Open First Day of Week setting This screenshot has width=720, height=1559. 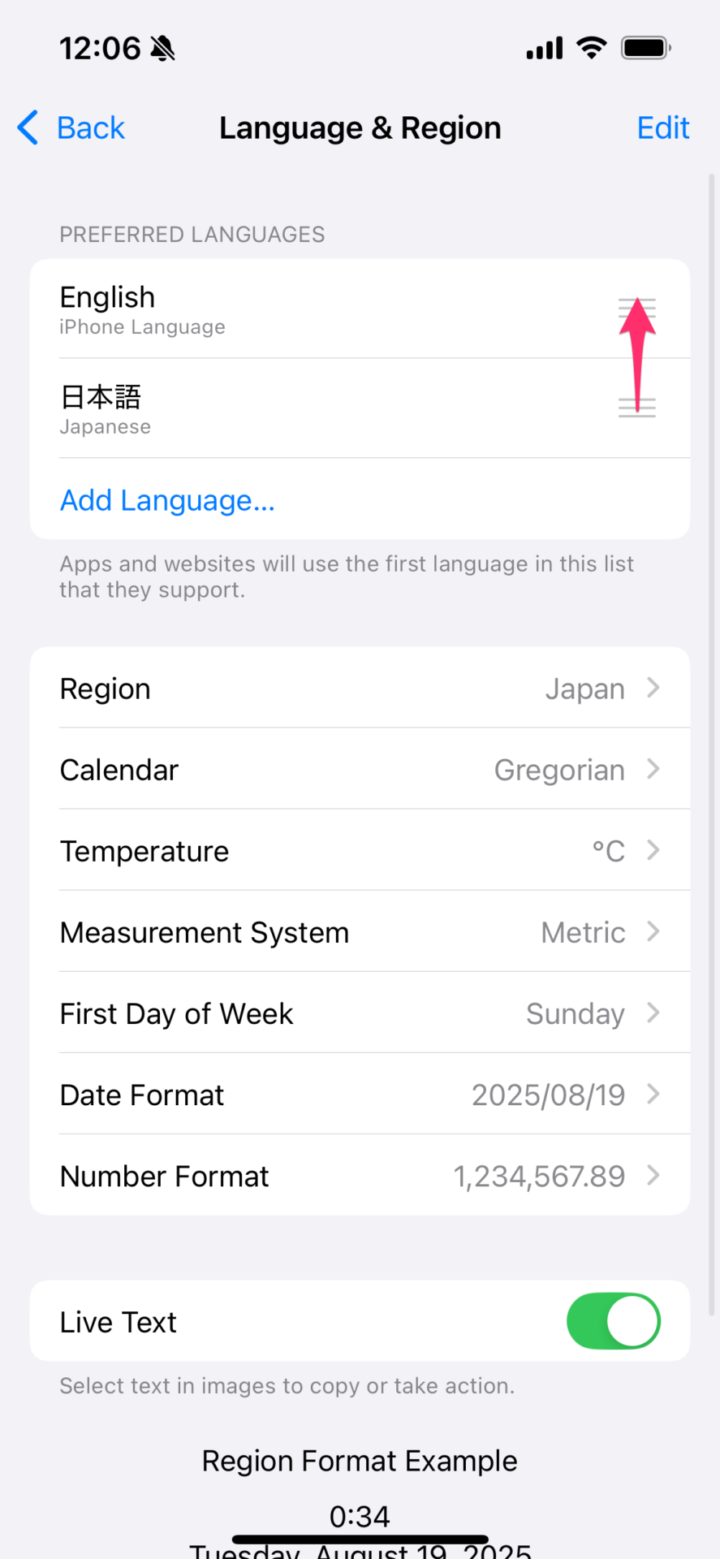click(x=360, y=1013)
